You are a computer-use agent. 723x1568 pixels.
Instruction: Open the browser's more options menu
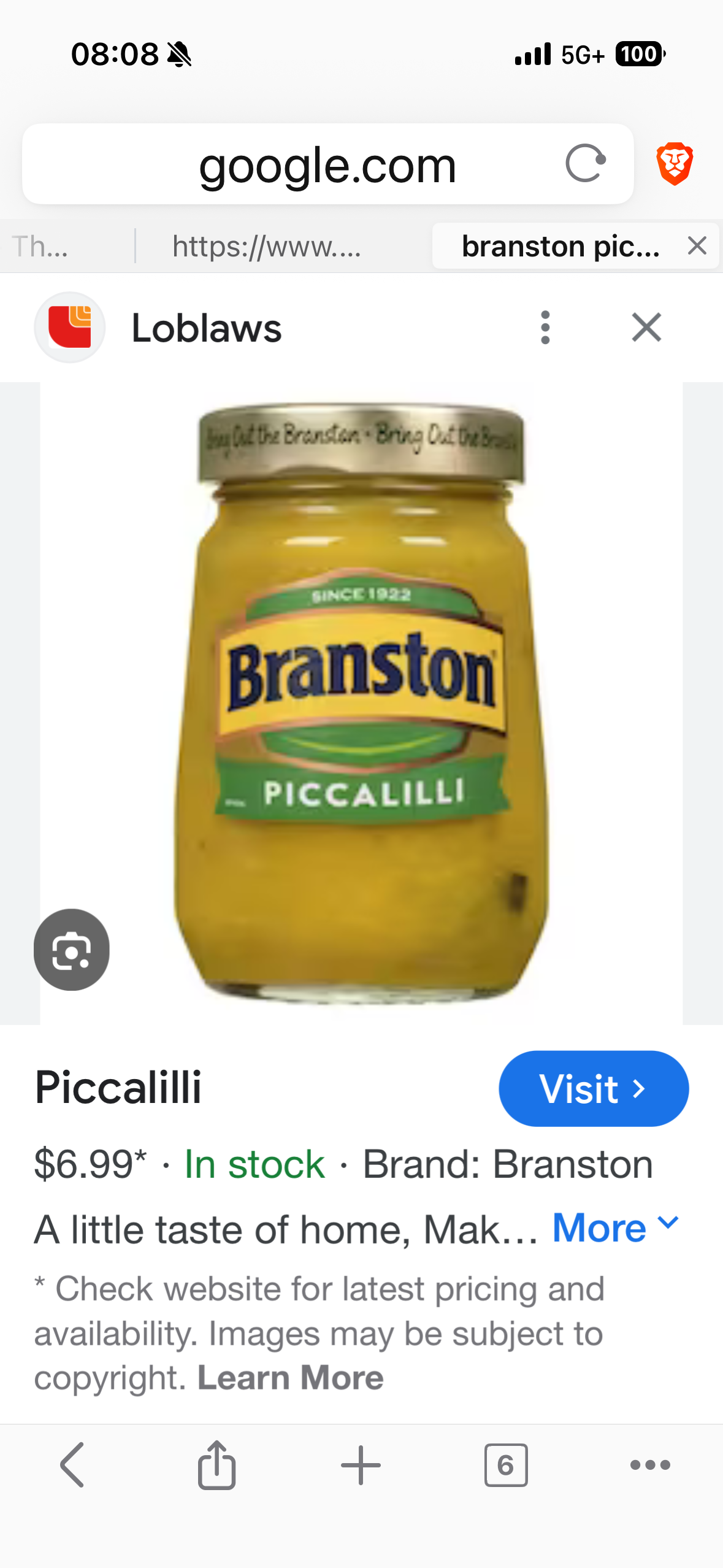click(x=650, y=1465)
